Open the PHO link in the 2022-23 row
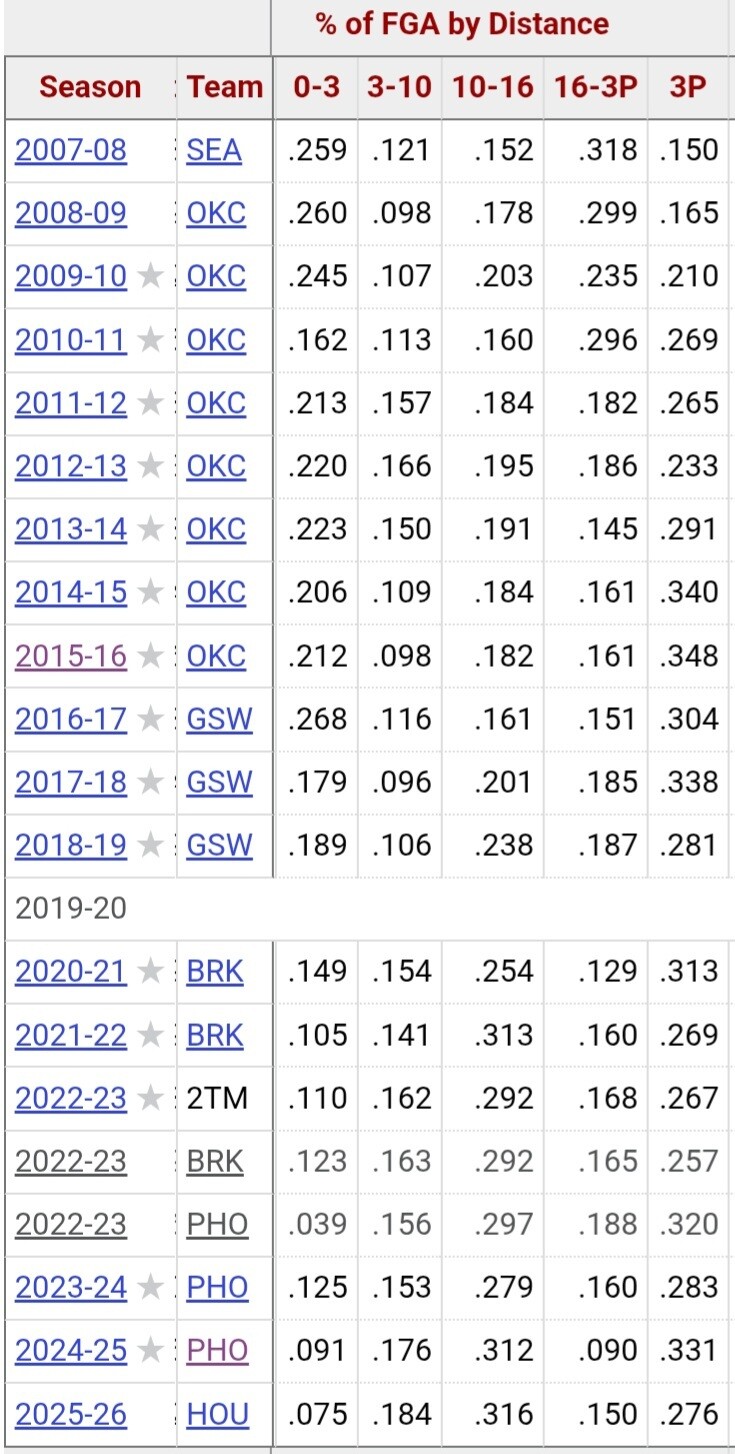735x1454 pixels. [x=217, y=1224]
